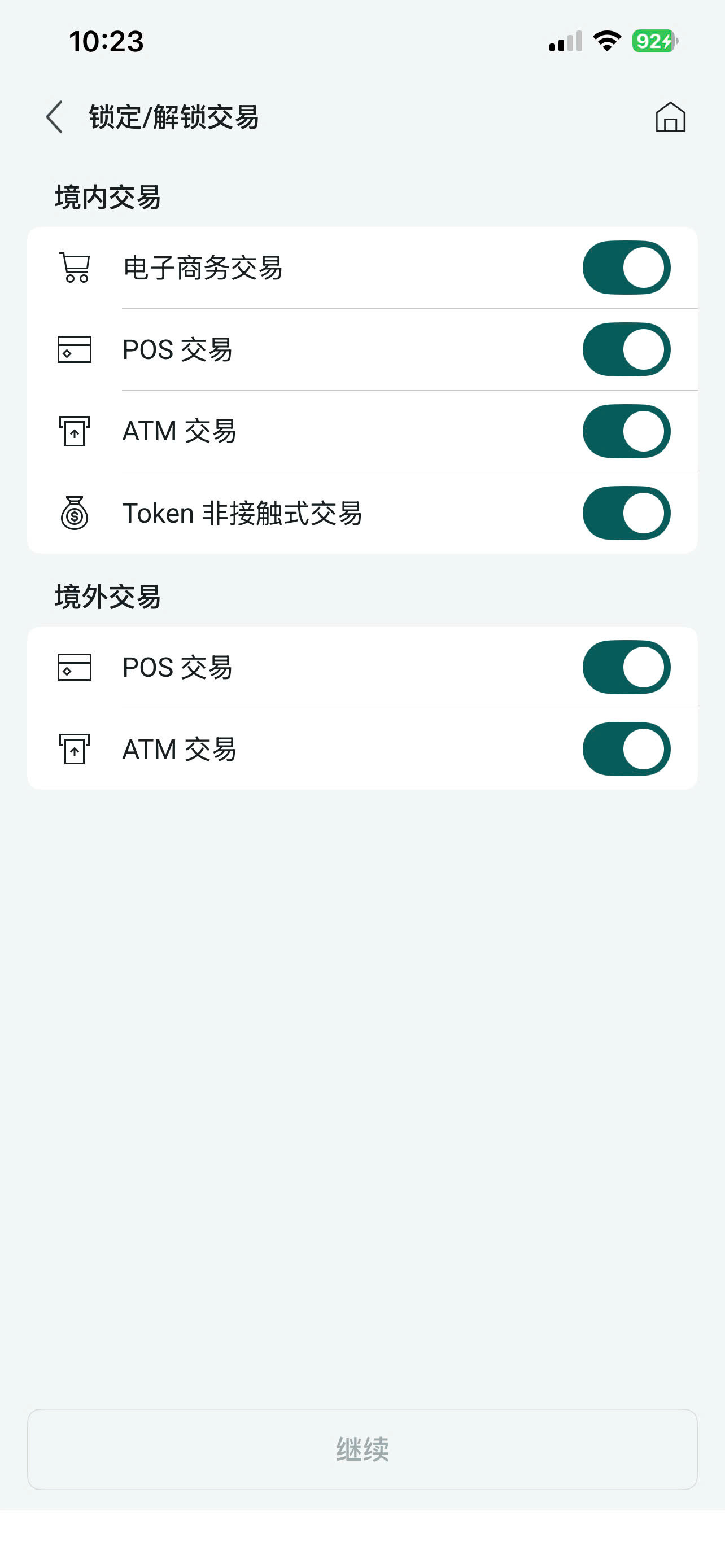Switch off ATM 交易 under 境内交易
Image resolution: width=725 pixels, height=1568 pixels.
pos(626,431)
